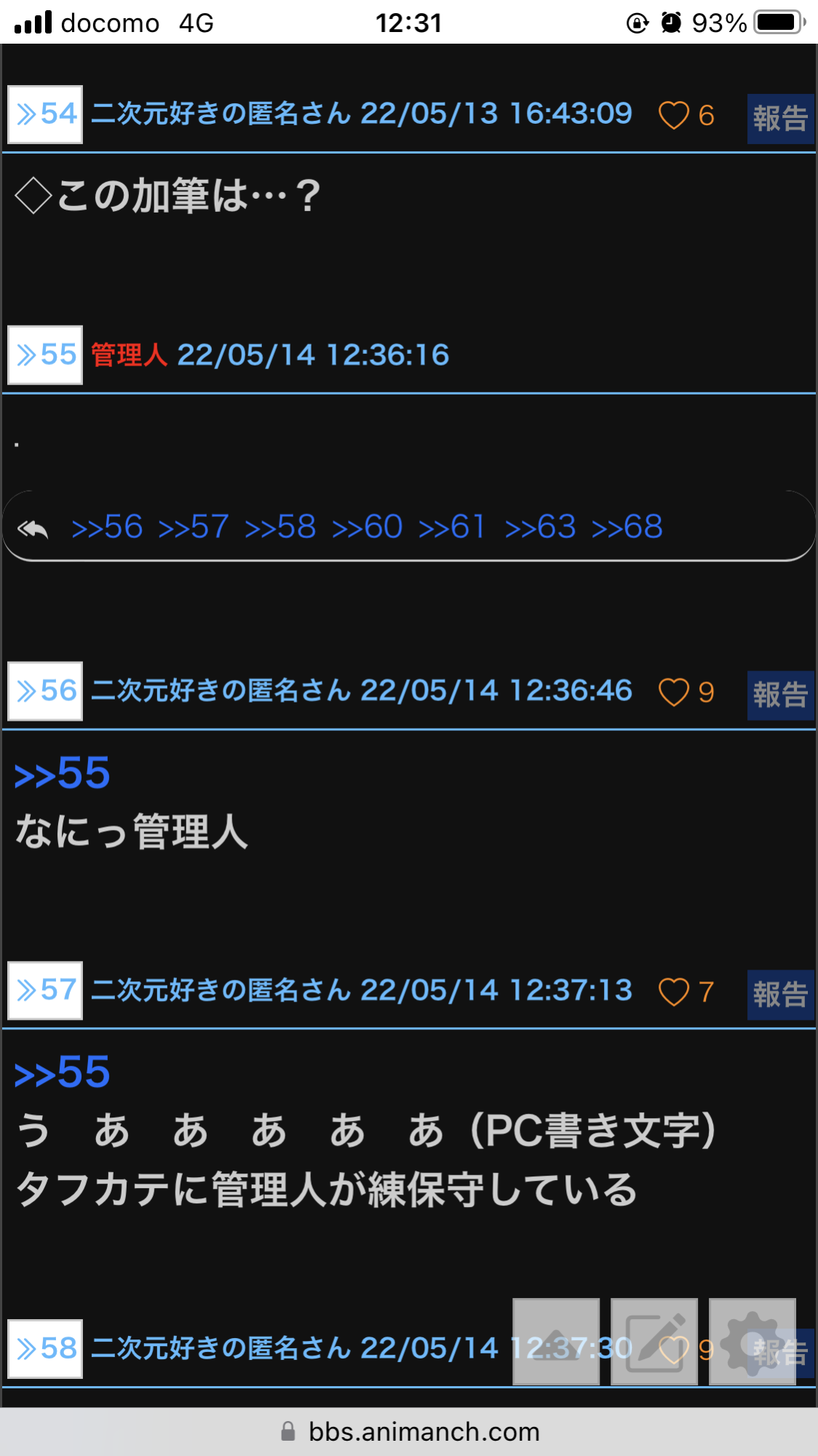The image size is (818, 1456).
Task: Like post 56 with the heart icon
Action: pos(673,692)
